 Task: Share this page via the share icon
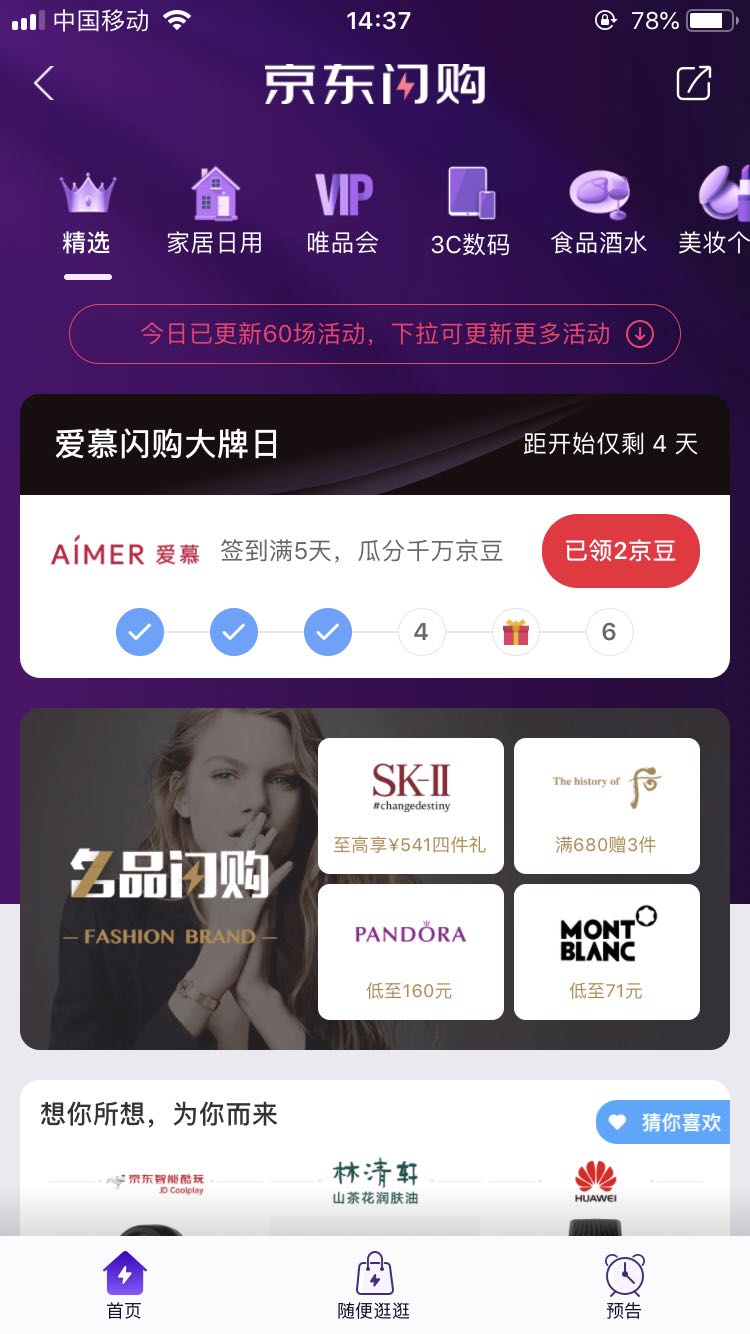[693, 83]
